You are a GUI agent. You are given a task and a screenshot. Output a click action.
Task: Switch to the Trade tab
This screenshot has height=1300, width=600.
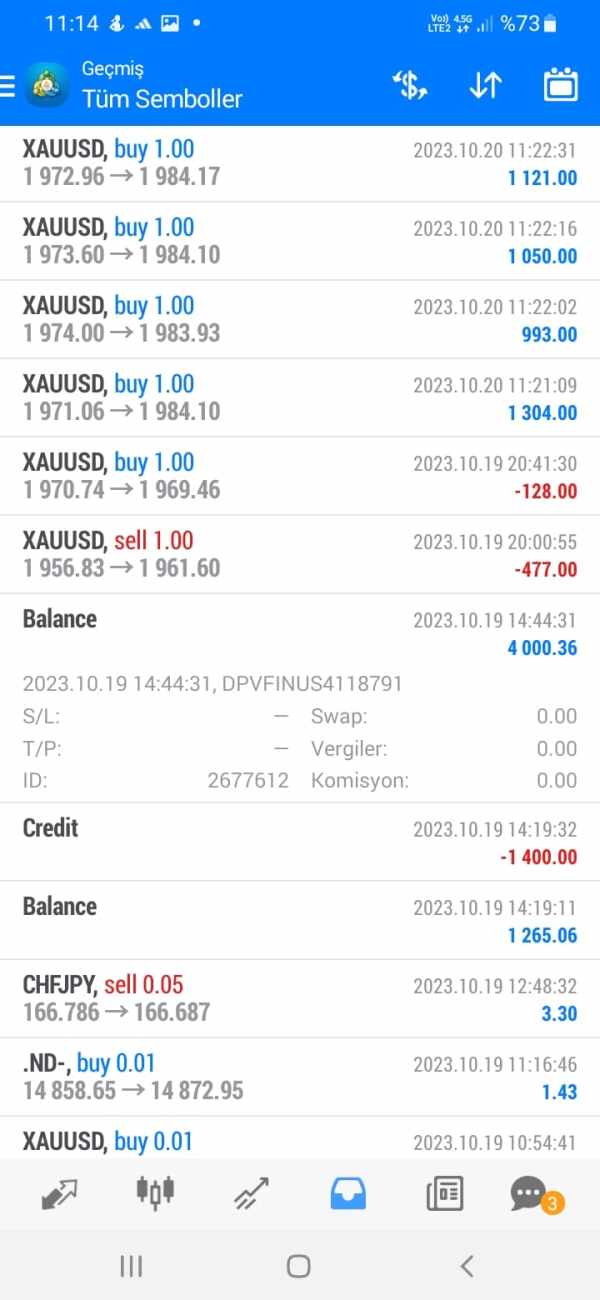tap(251, 1193)
